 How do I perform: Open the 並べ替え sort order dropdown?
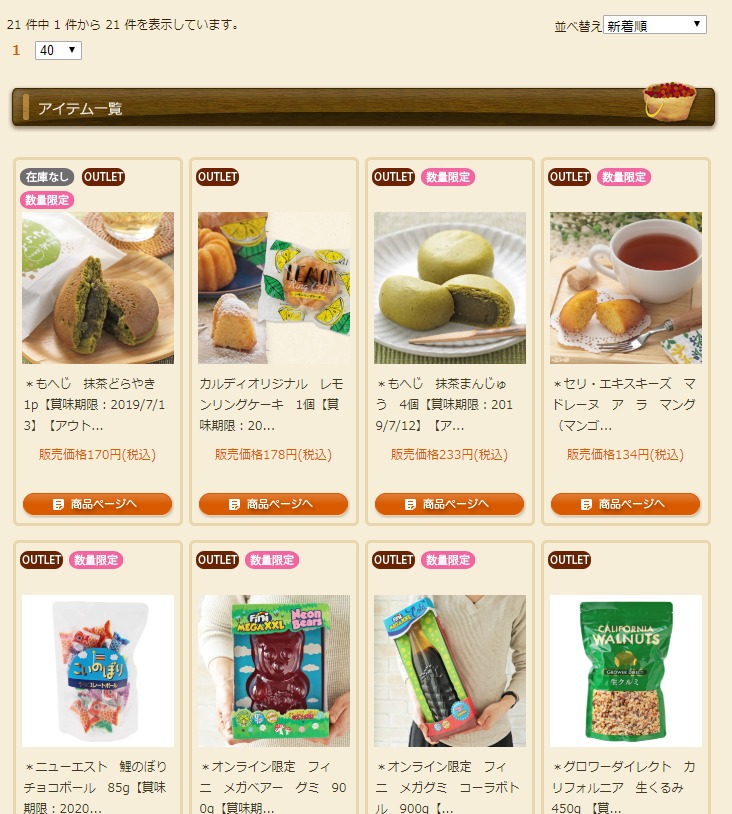654,25
